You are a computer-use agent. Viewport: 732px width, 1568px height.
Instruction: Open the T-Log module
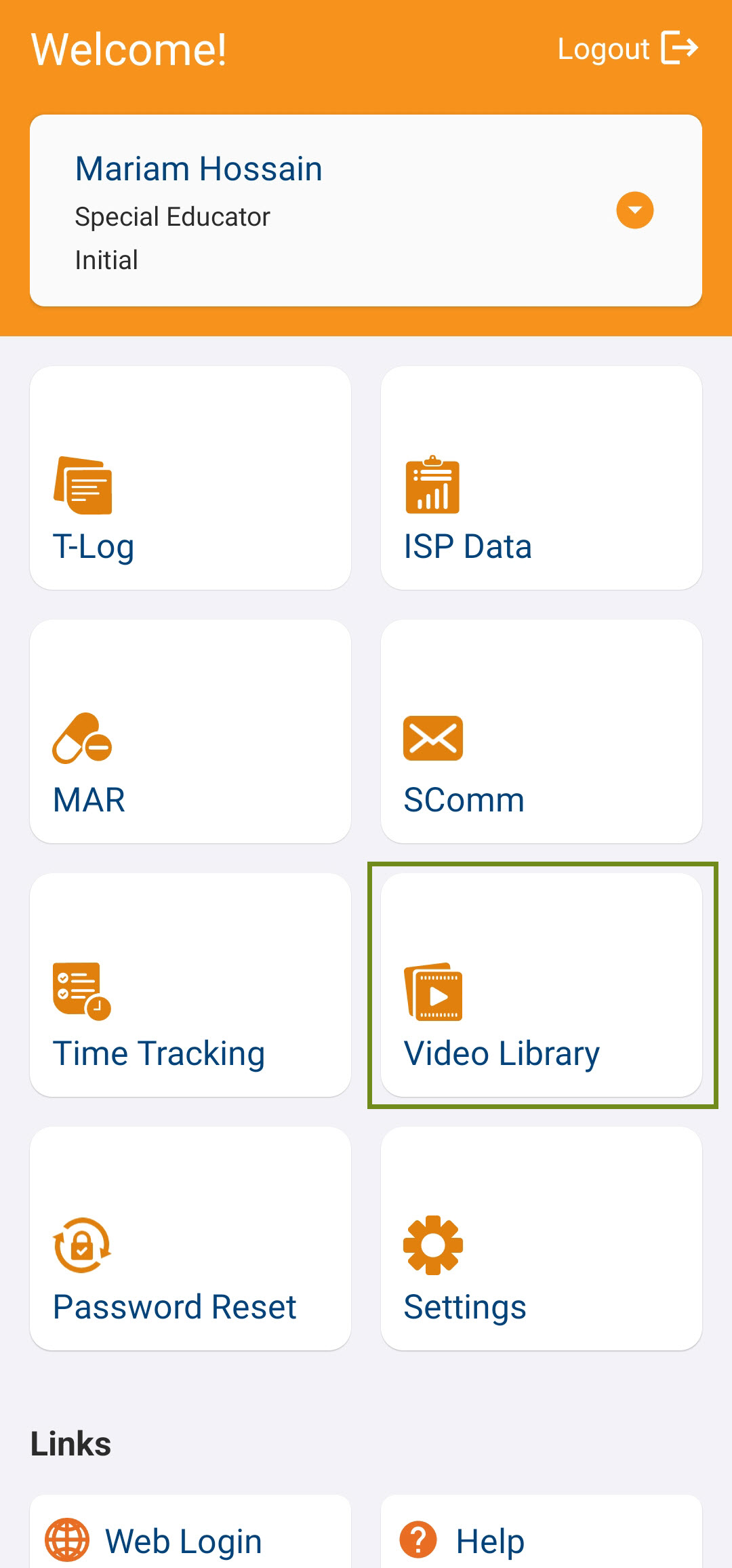(x=190, y=478)
